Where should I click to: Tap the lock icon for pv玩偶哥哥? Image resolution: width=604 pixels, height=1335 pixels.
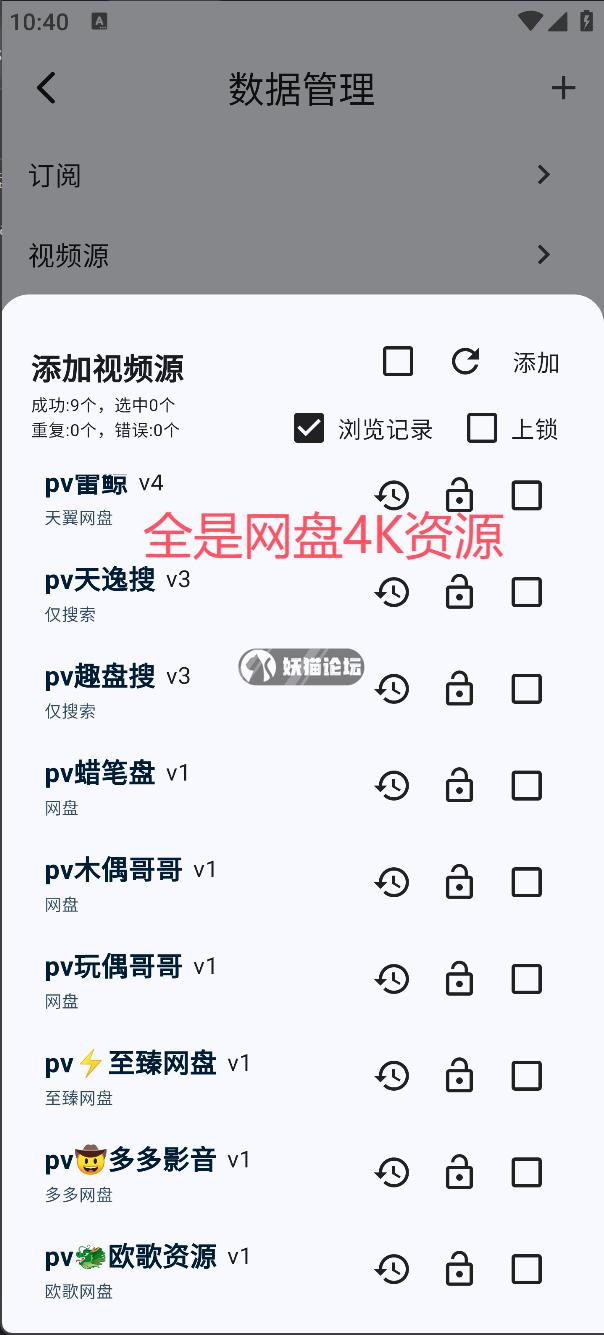(459, 979)
